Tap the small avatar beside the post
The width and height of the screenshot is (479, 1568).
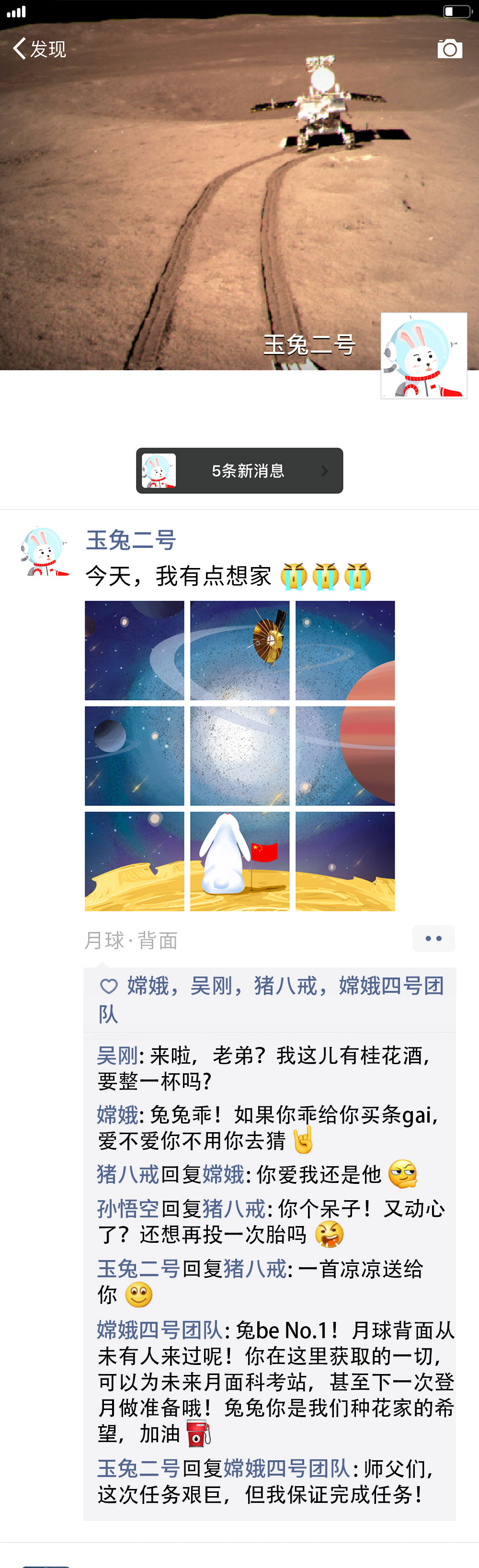[x=44, y=551]
